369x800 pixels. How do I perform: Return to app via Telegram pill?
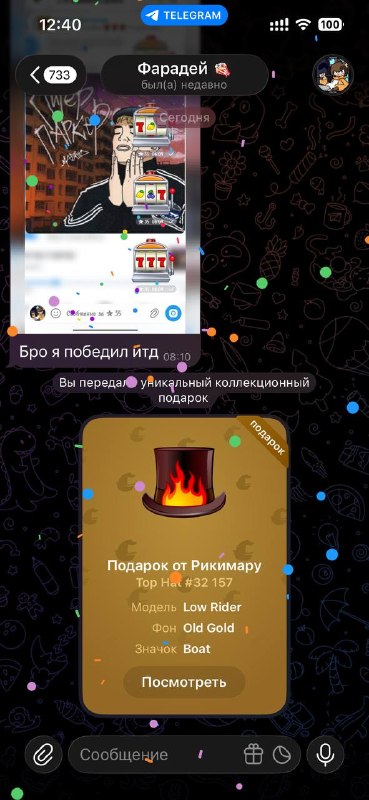184,15
